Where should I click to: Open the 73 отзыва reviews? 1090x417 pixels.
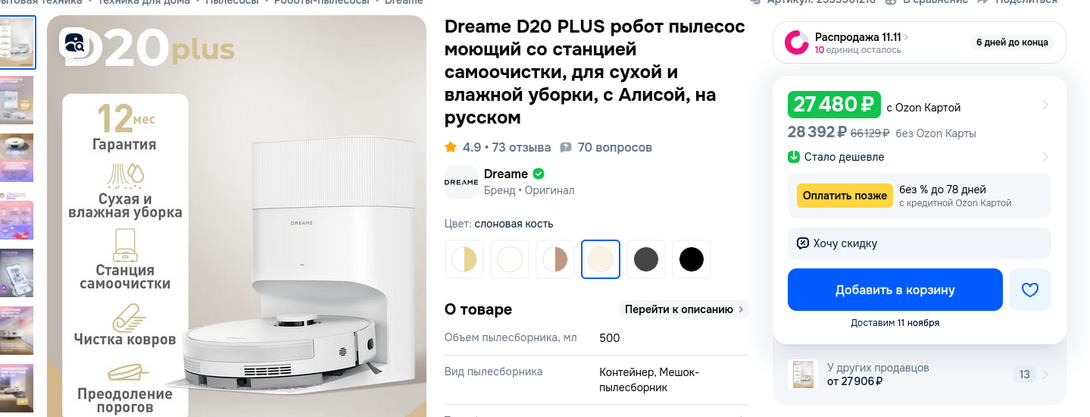[x=521, y=147]
